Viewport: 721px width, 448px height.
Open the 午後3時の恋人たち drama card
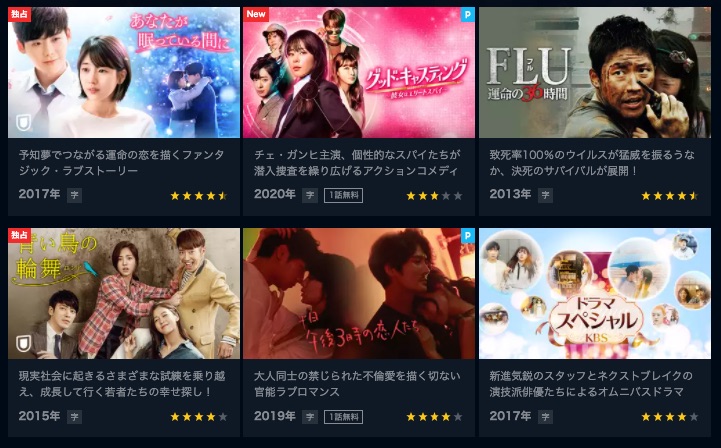tap(358, 293)
